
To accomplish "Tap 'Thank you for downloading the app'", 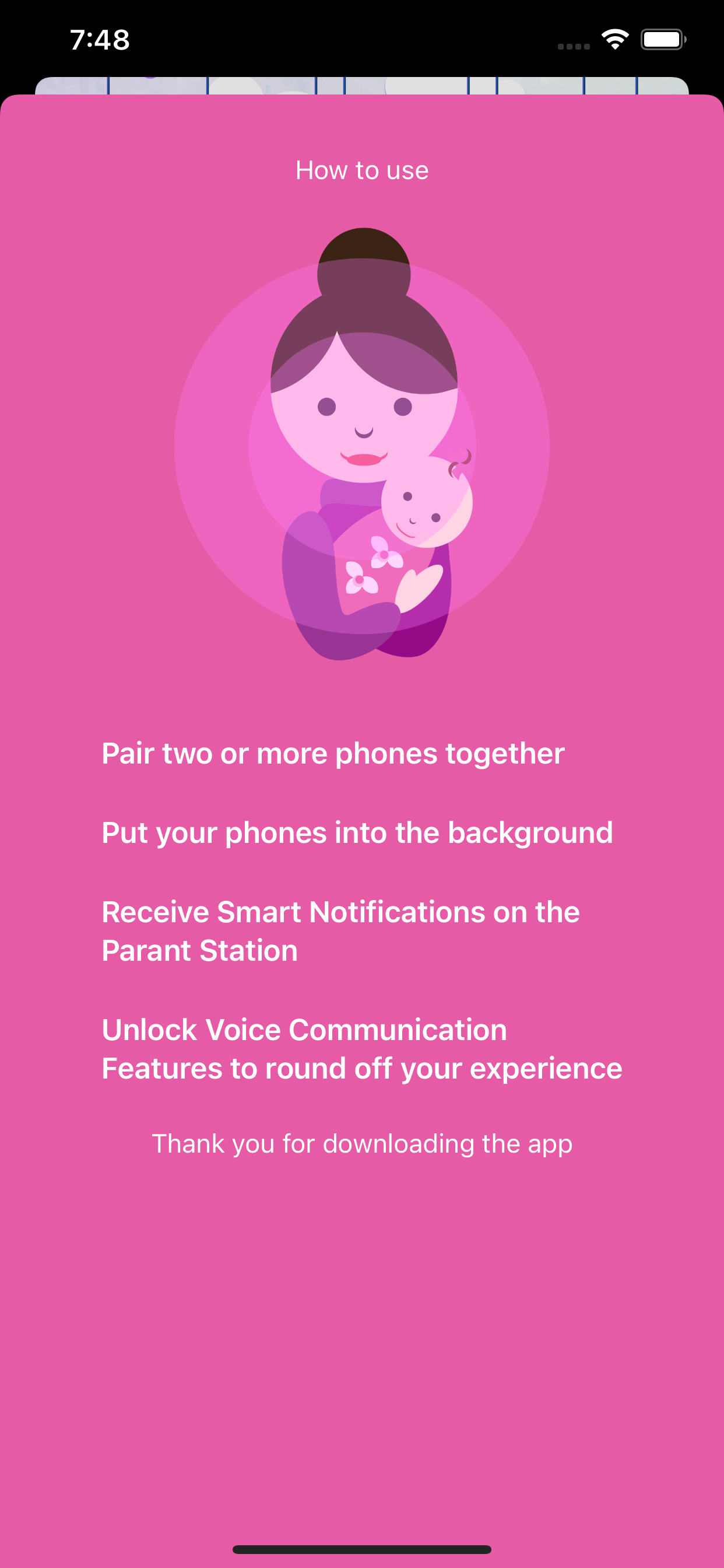I will pyautogui.click(x=363, y=1144).
